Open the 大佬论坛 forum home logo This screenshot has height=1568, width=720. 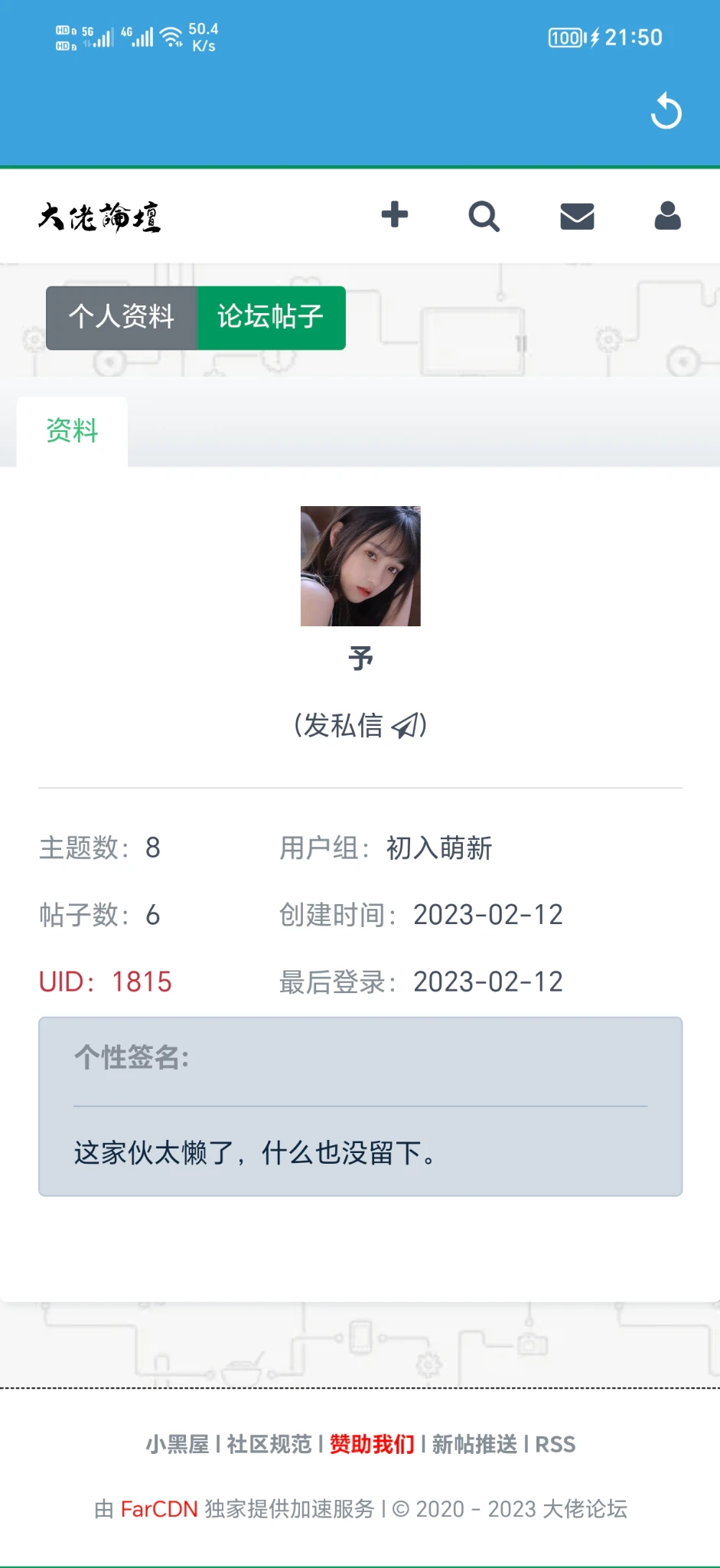tap(99, 217)
